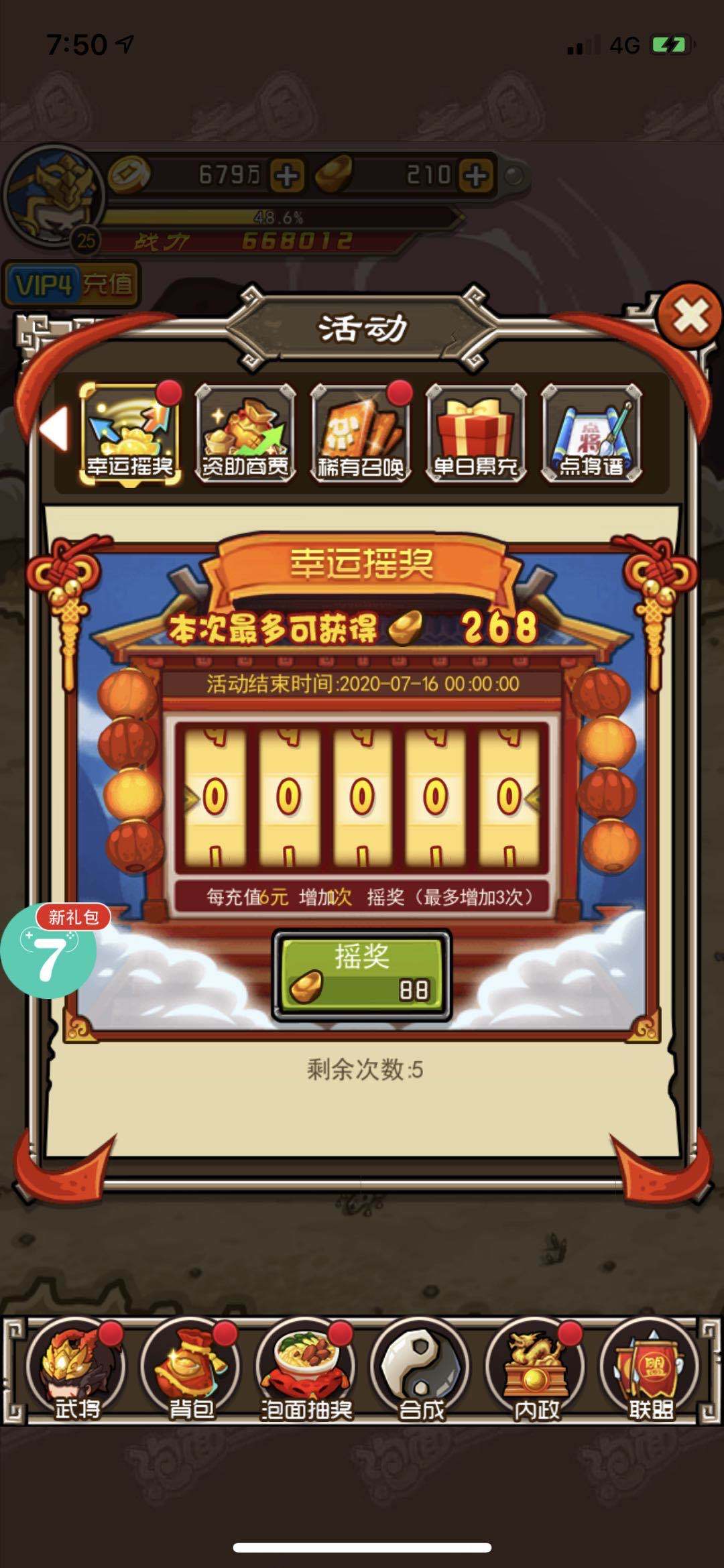This screenshot has height=1568, width=724.
Task: Open the 稀有召唤 activity tab
Action: (x=361, y=434)
